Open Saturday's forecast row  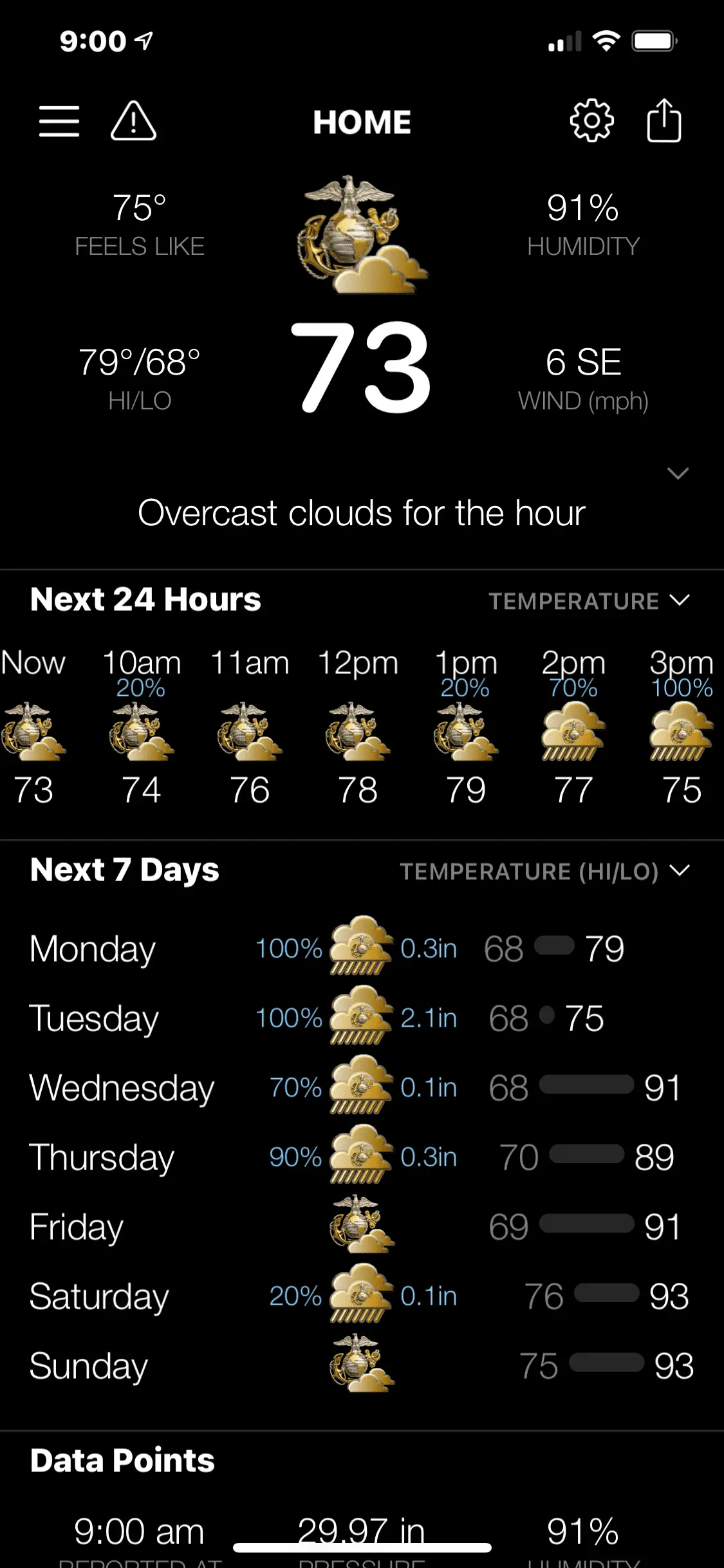[362, 1296]
